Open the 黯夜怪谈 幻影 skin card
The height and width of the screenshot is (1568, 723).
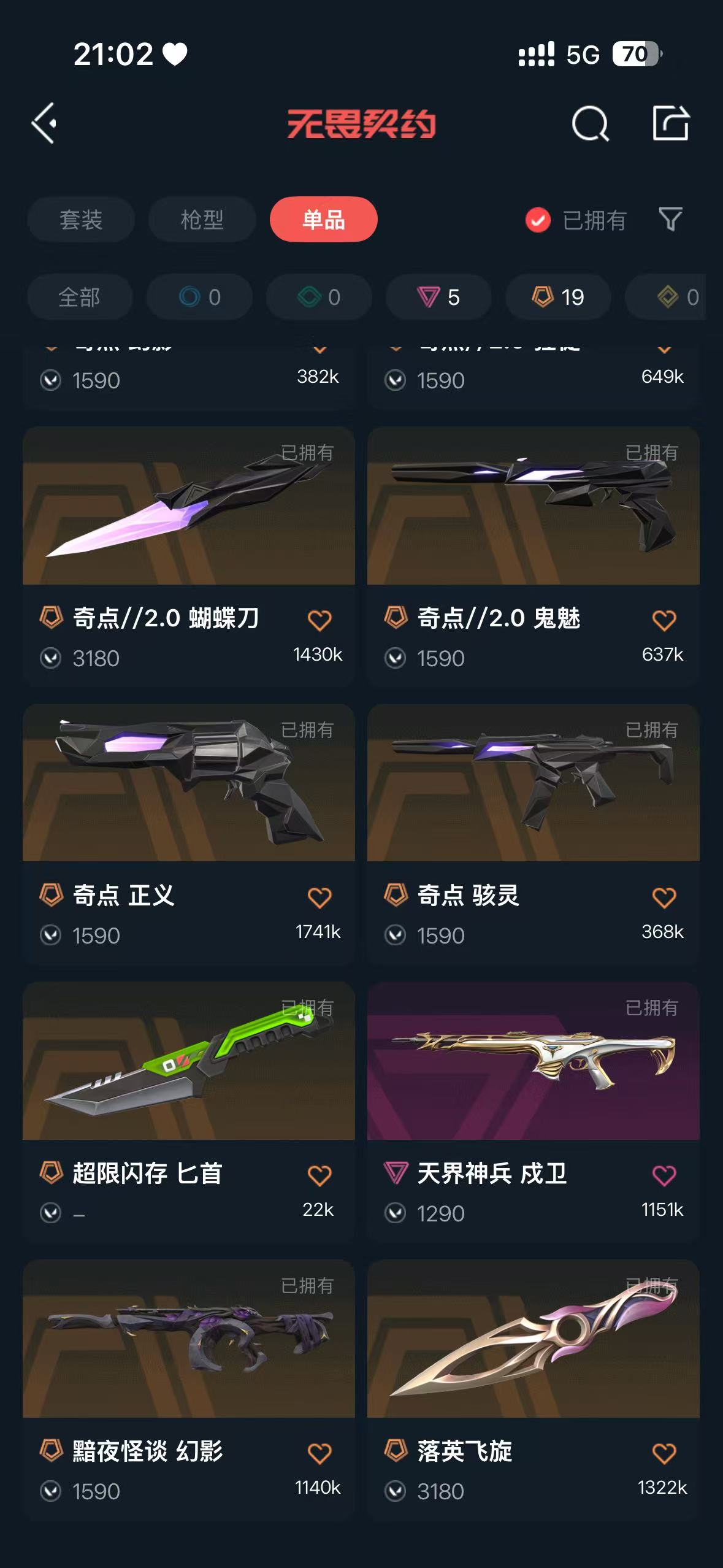(x=189, y=1390)
